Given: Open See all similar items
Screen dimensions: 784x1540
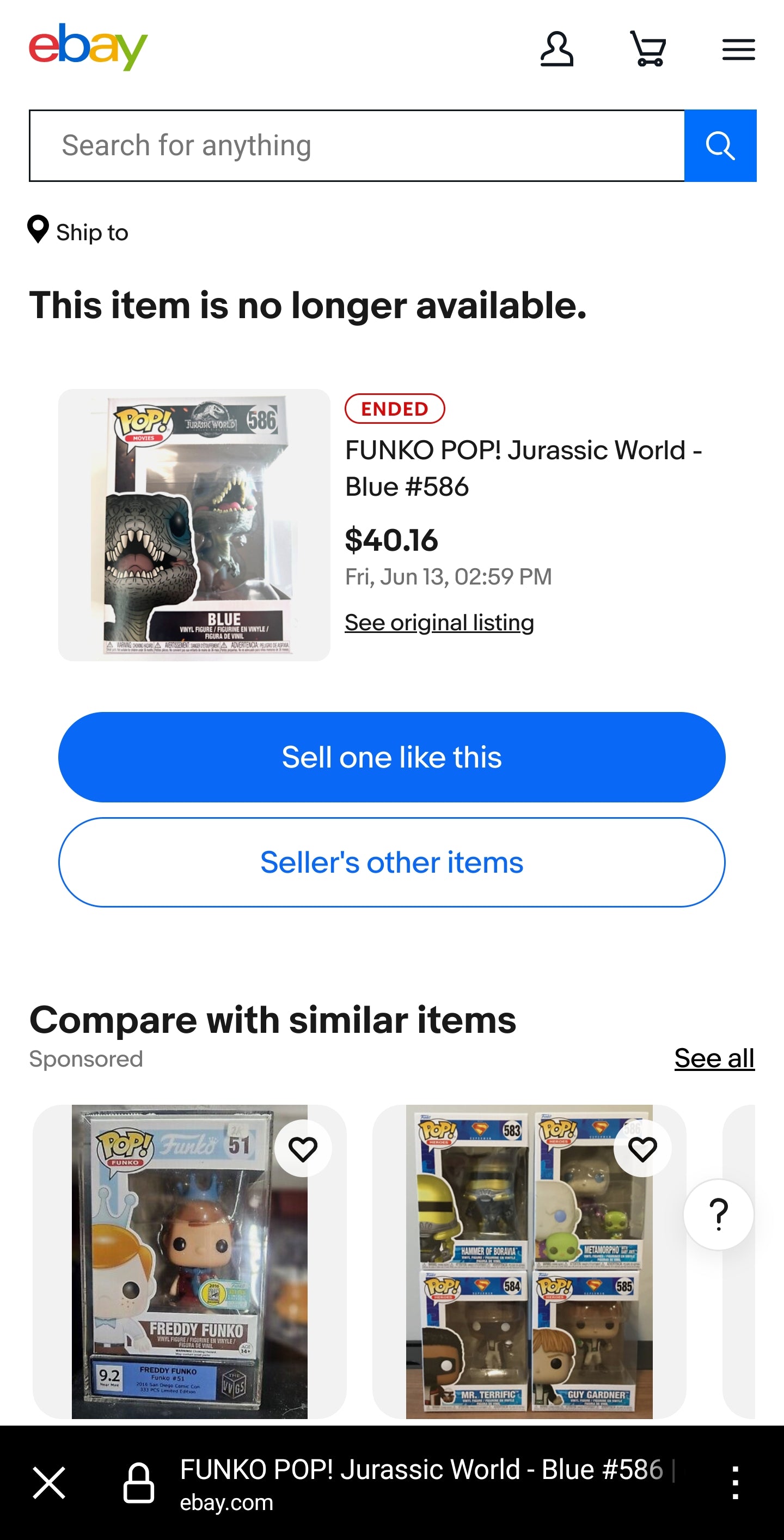Looking at the screenshot, I should [x=714, y=1058].
